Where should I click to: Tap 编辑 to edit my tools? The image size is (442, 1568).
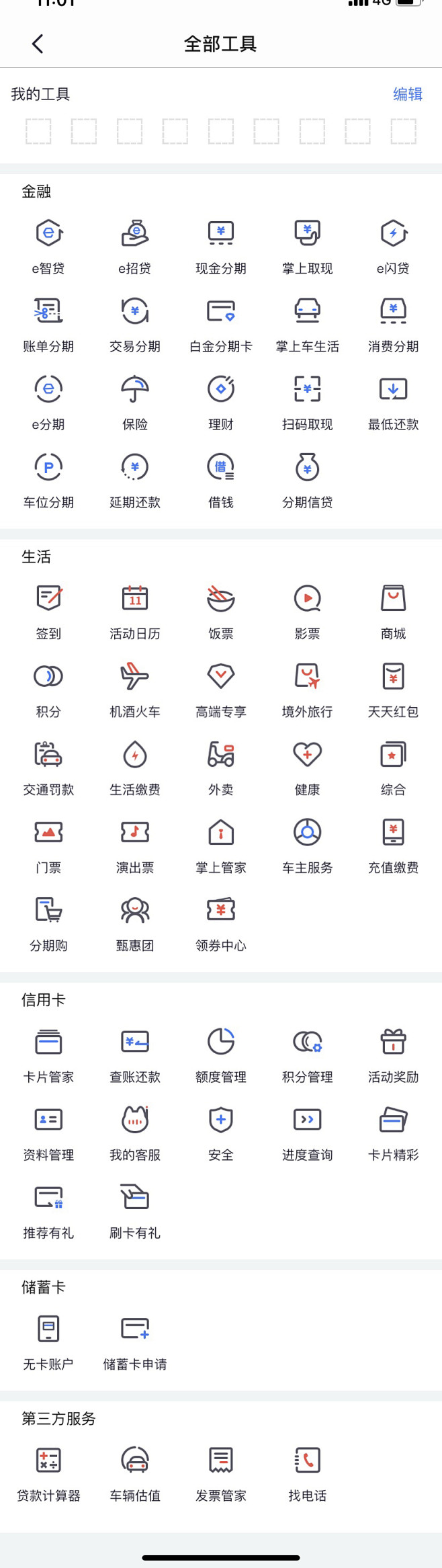[407, 94]
